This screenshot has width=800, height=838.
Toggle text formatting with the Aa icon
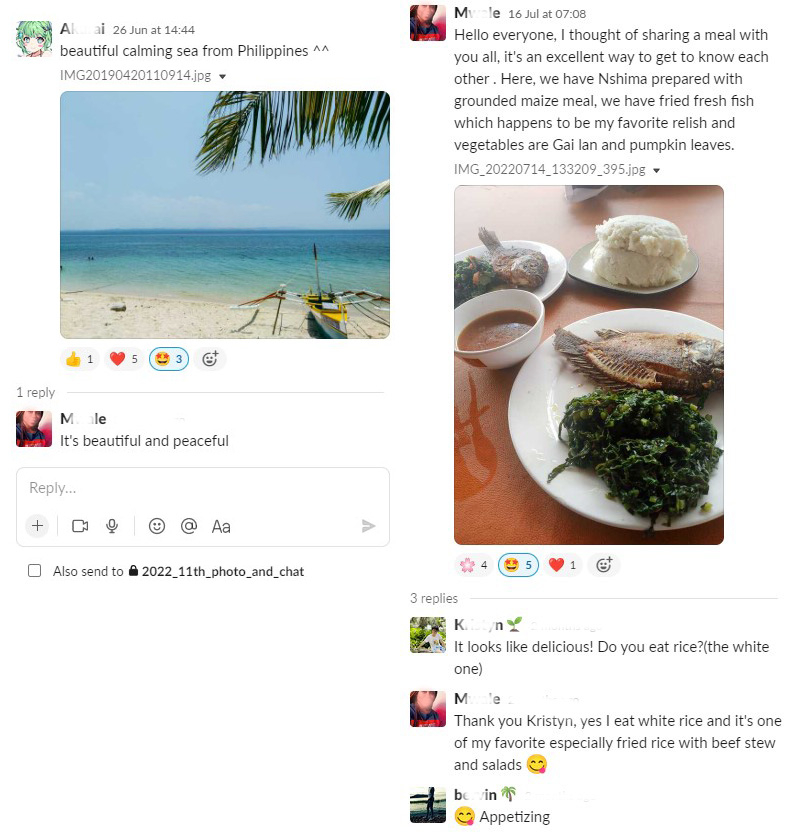(x=221, y=526)
